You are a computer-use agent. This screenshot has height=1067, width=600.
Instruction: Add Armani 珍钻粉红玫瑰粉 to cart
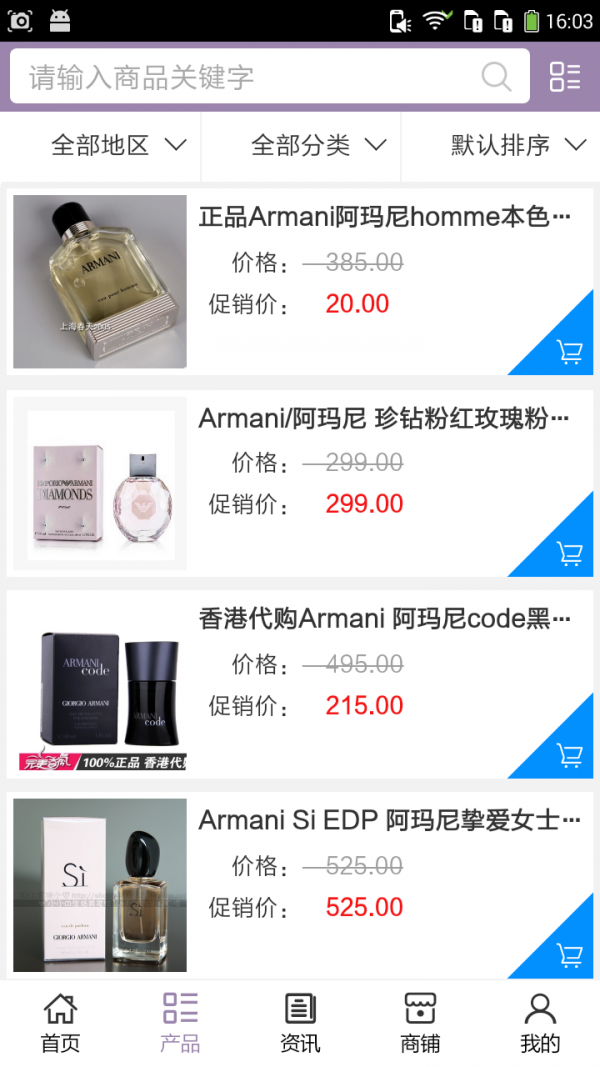(569, 553)
